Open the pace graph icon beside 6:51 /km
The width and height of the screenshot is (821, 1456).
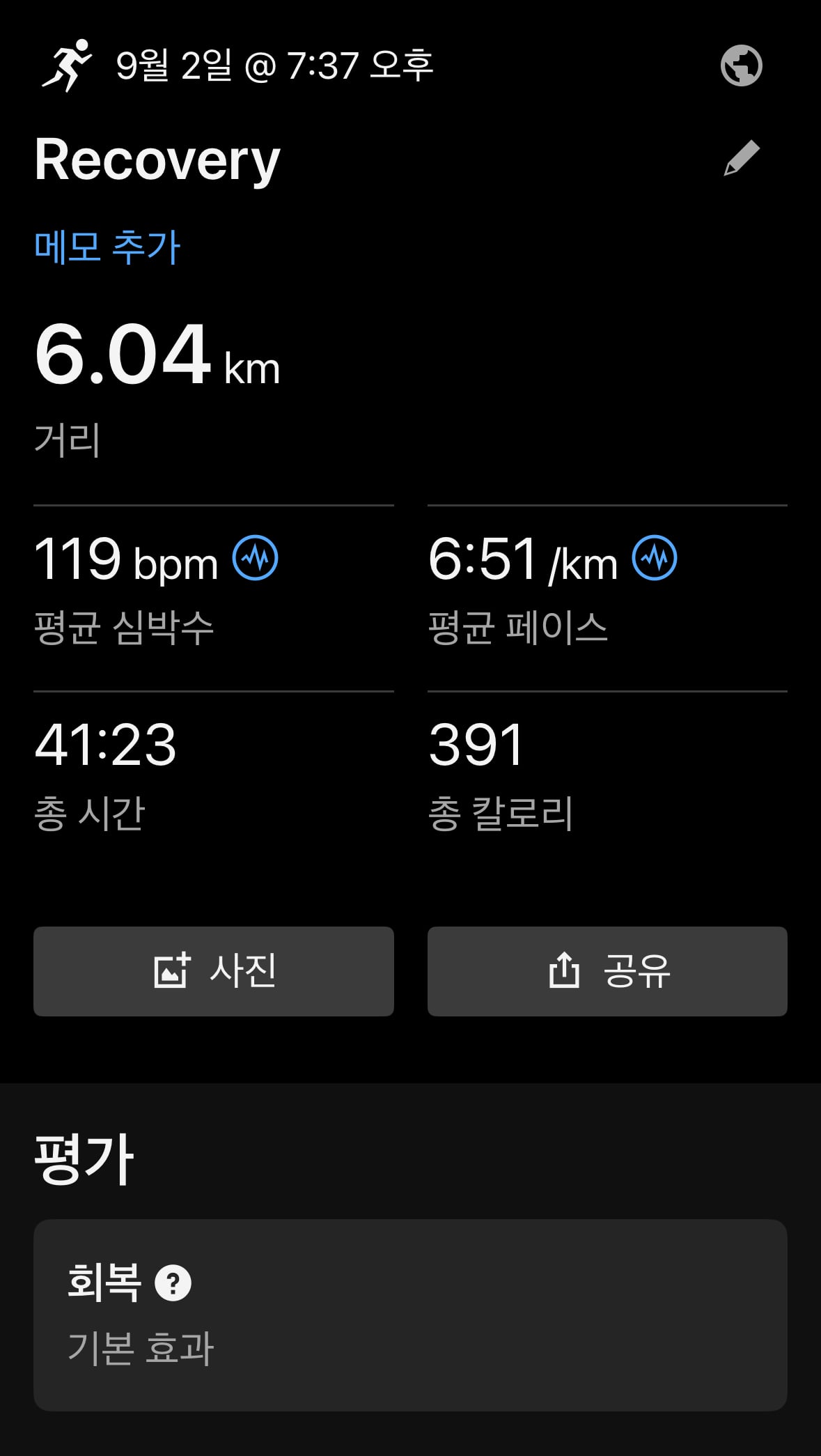pos(655,558)
